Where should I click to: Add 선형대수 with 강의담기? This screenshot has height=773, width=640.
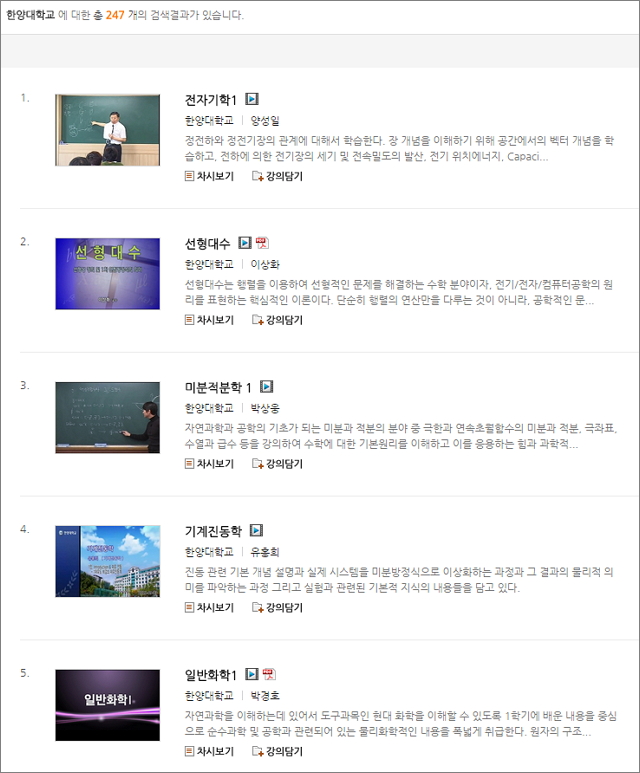[277, 320]
